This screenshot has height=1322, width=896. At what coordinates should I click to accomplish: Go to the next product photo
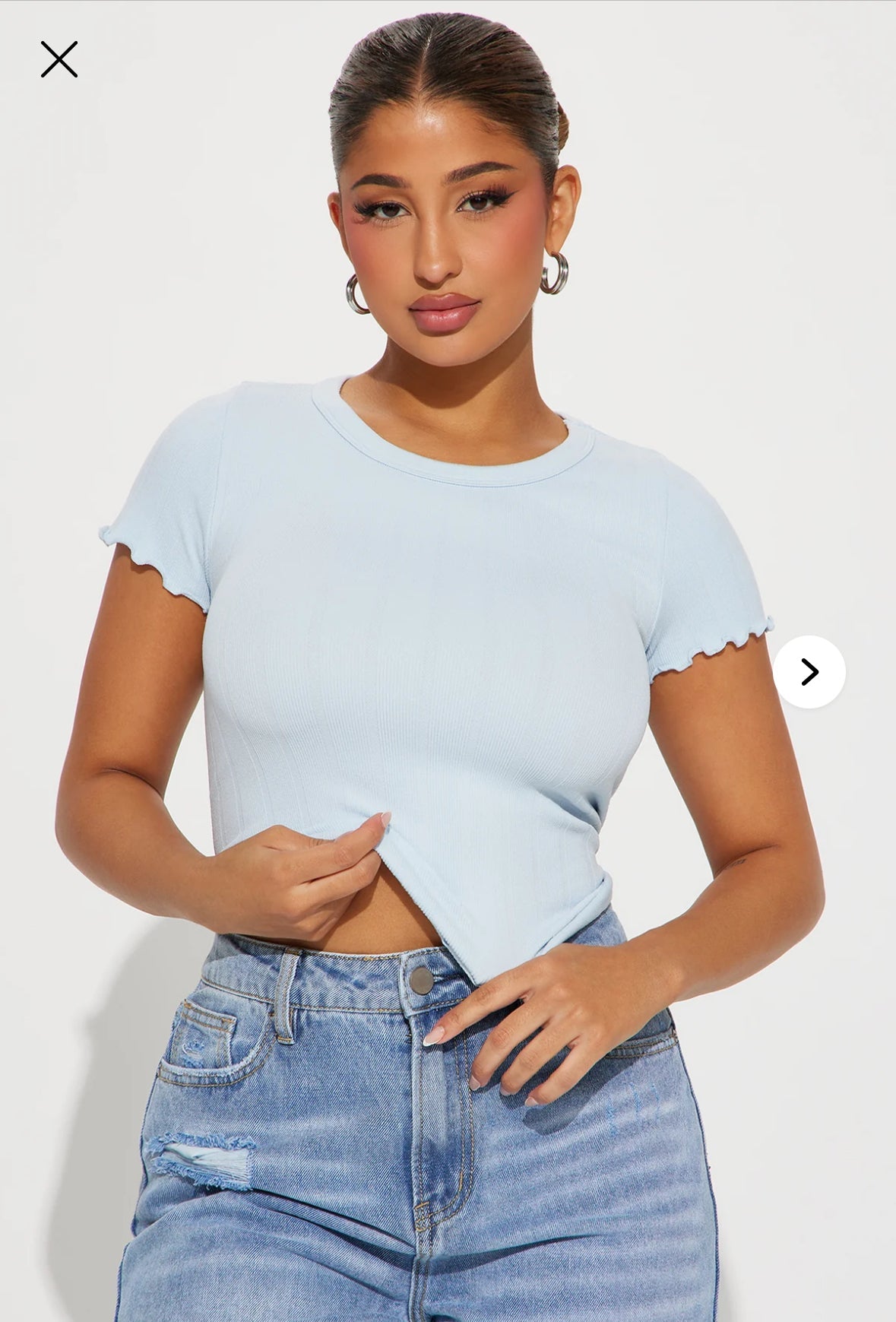(x=809, y=671)
